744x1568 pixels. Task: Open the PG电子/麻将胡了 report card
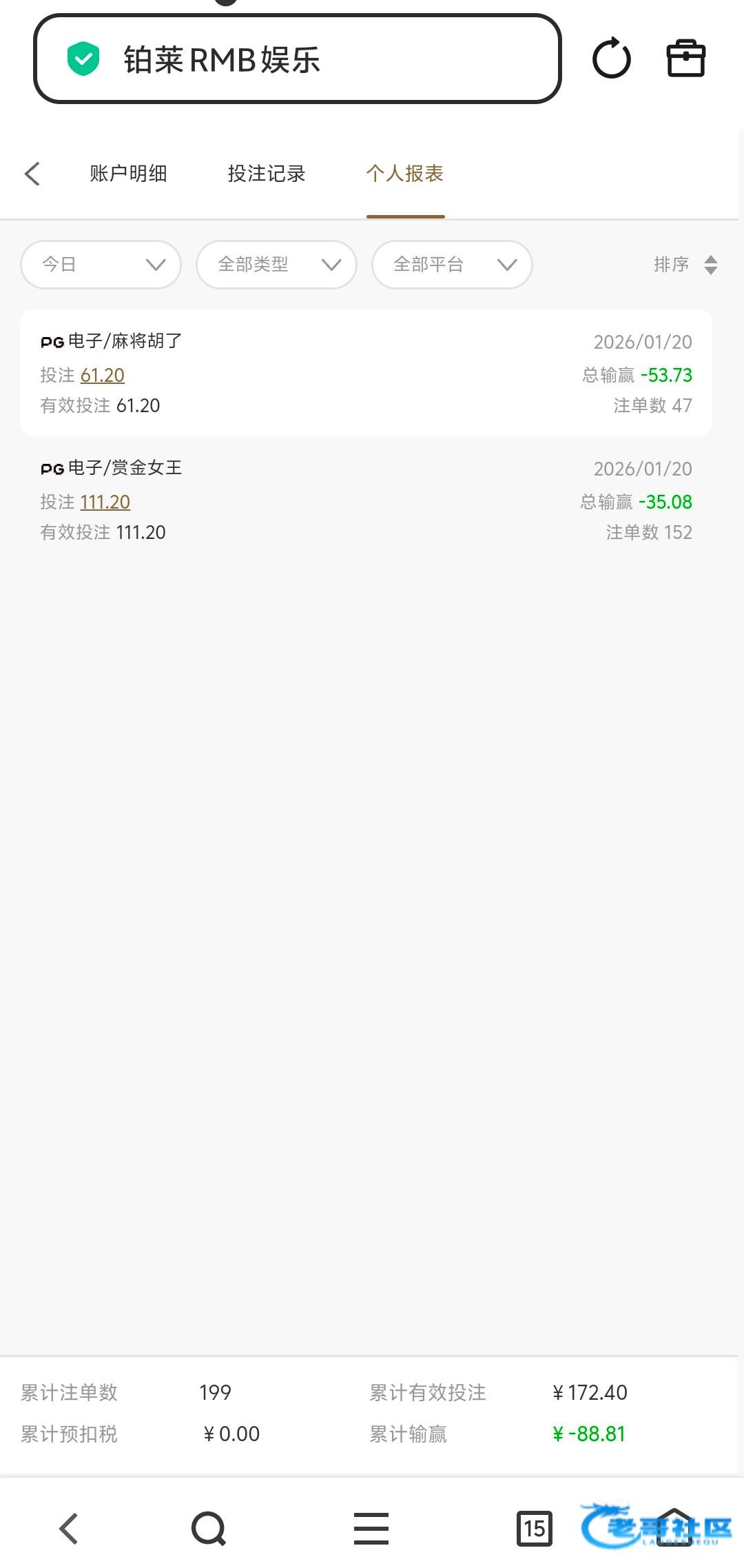[x=366, y=373]
